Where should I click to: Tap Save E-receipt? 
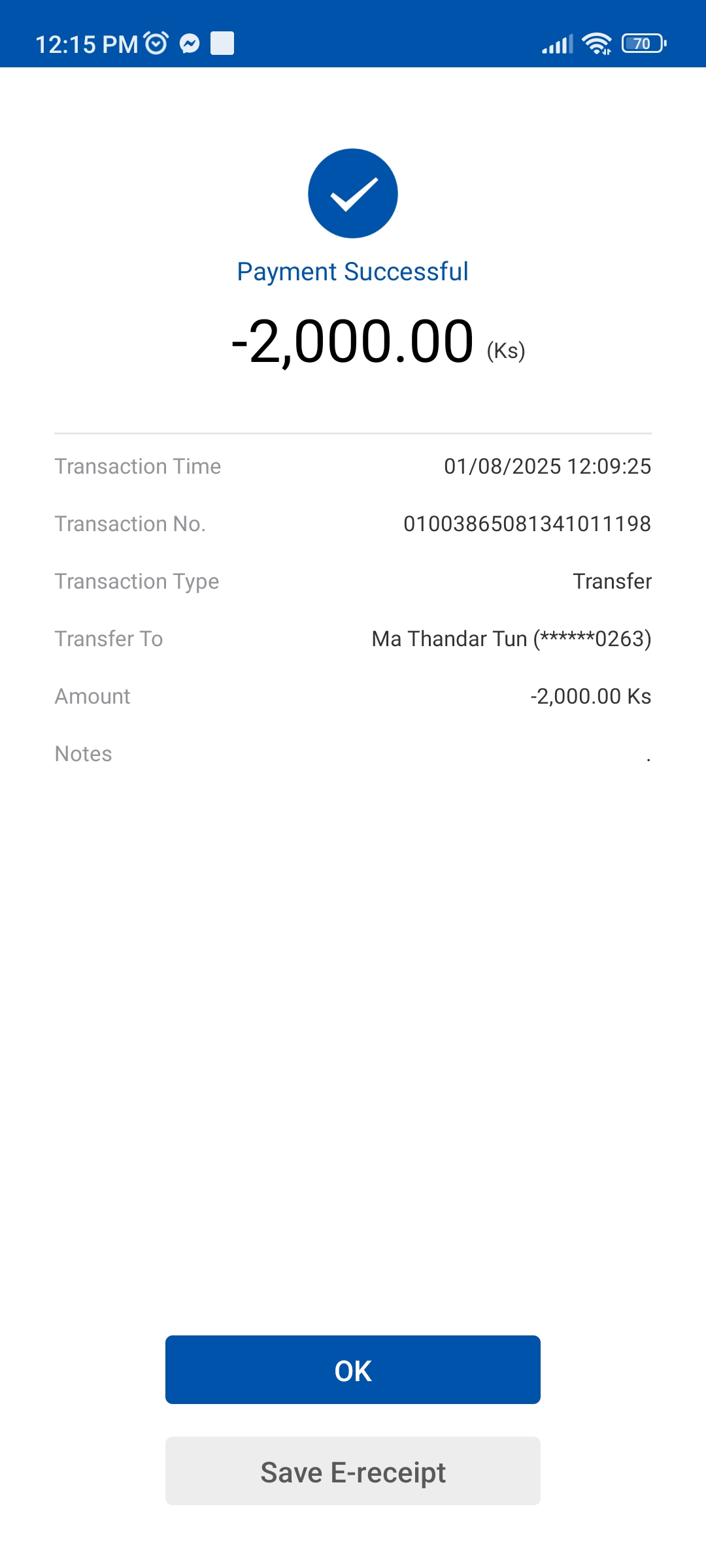click(353, 1472)
